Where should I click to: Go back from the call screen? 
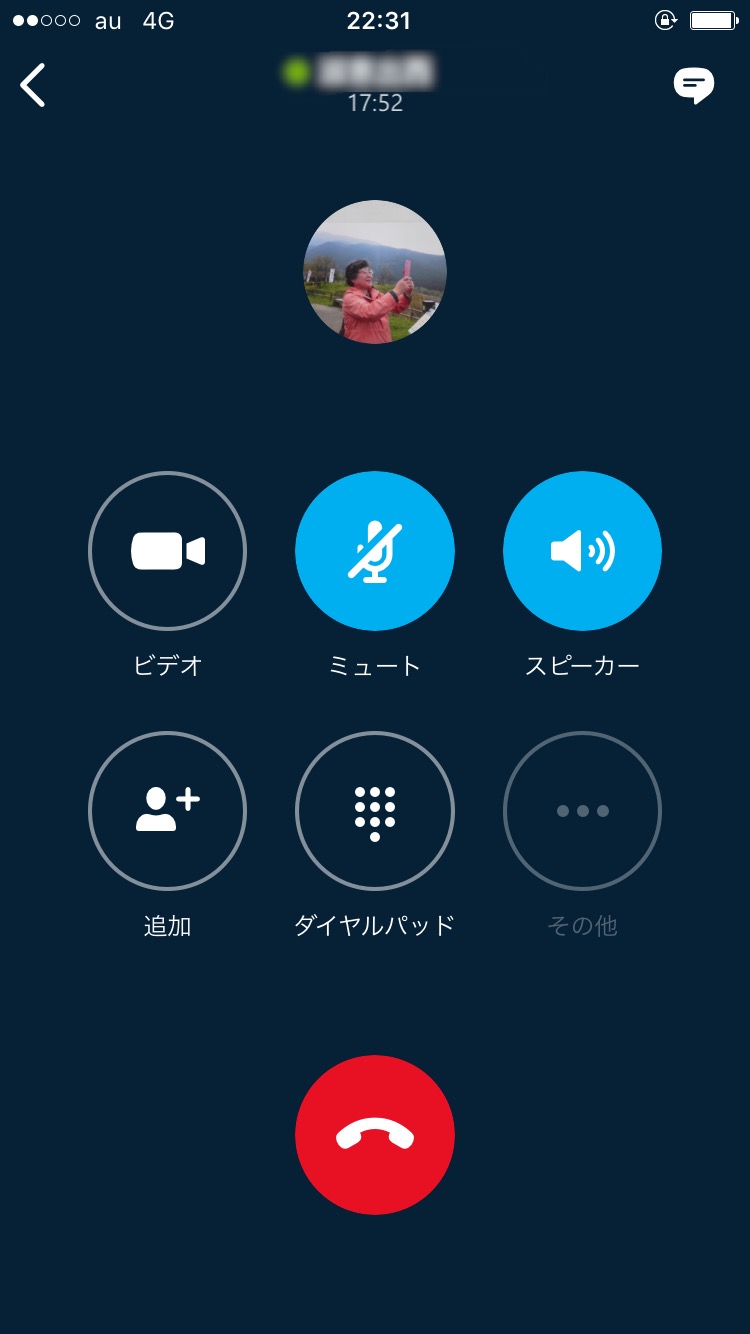pos(33,85)
